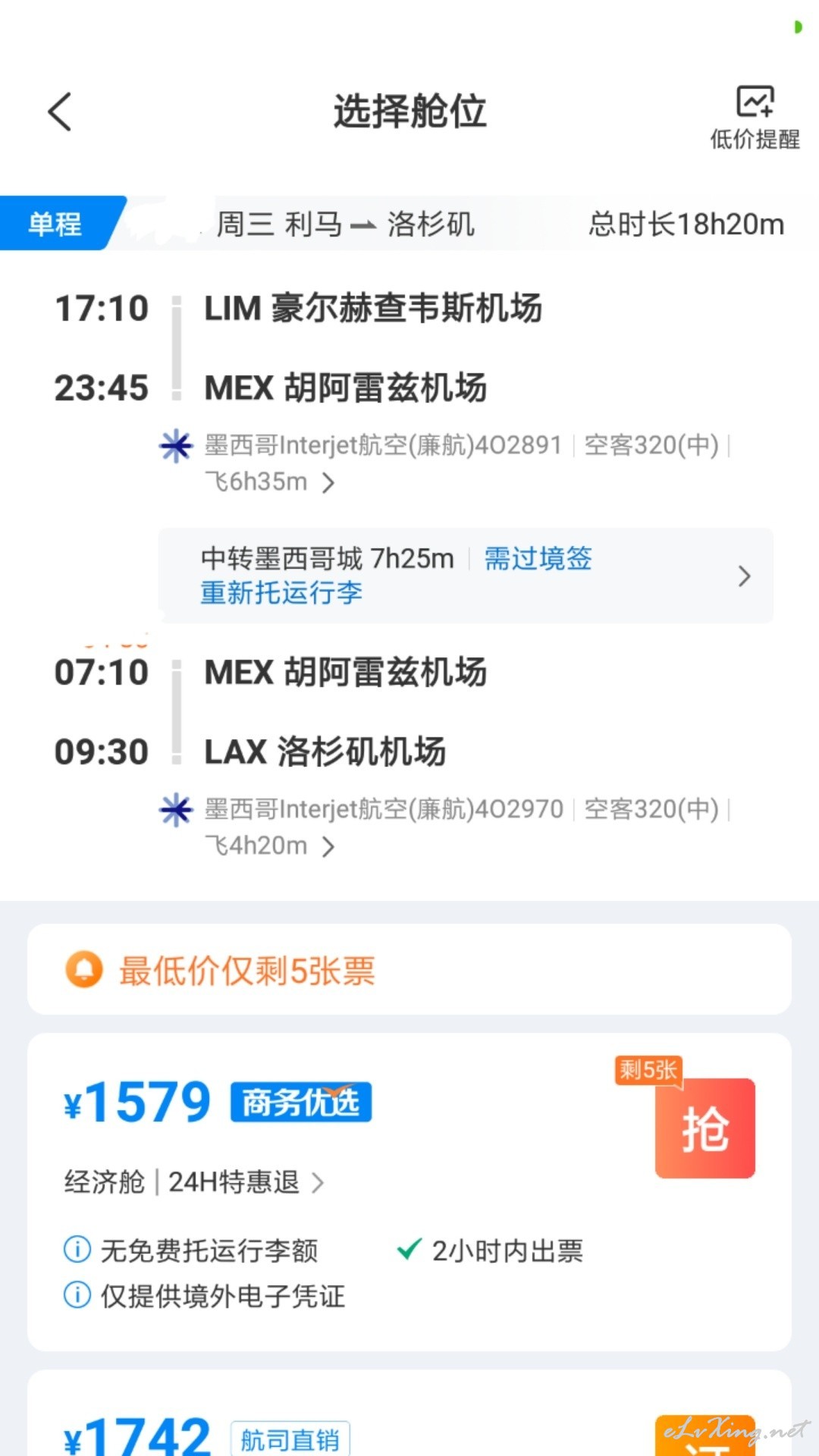Screen dimensions: 819x1456
Task: Book the ¥1742 航司直销 fare
Action: [x=705, y=1436]
